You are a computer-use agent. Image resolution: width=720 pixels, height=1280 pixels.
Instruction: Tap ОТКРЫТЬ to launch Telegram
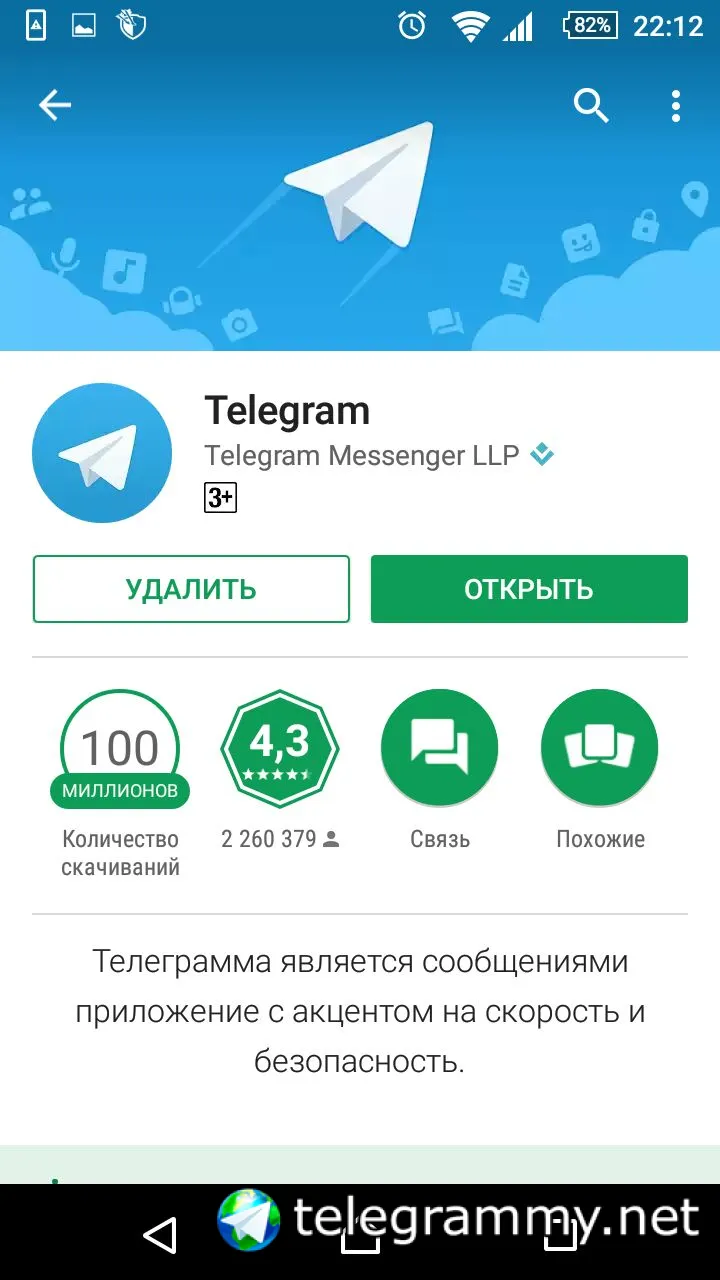point(529,589)
